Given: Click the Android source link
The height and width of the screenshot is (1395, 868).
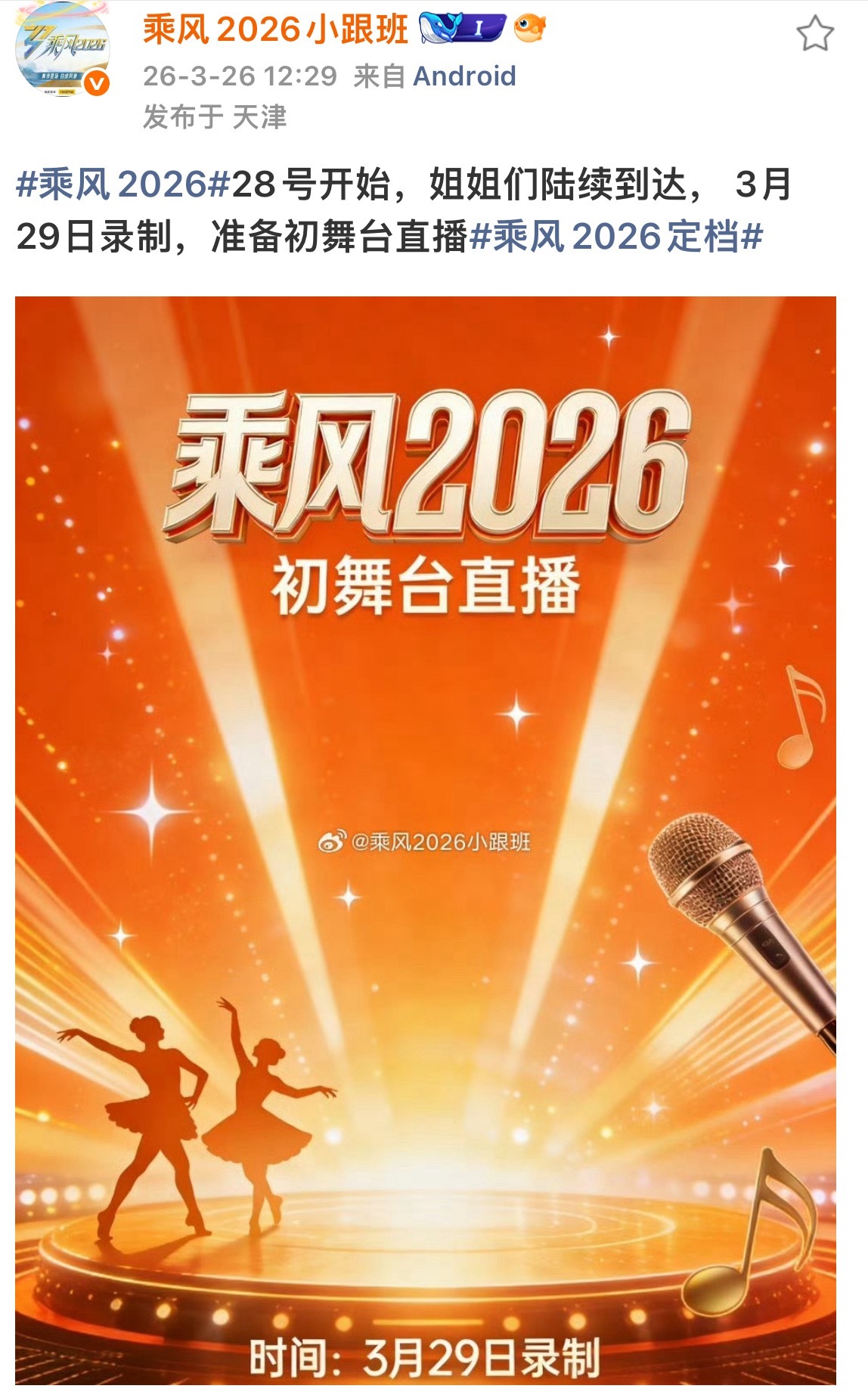Looking at the screenshot, I should click(x=465, y=74).
